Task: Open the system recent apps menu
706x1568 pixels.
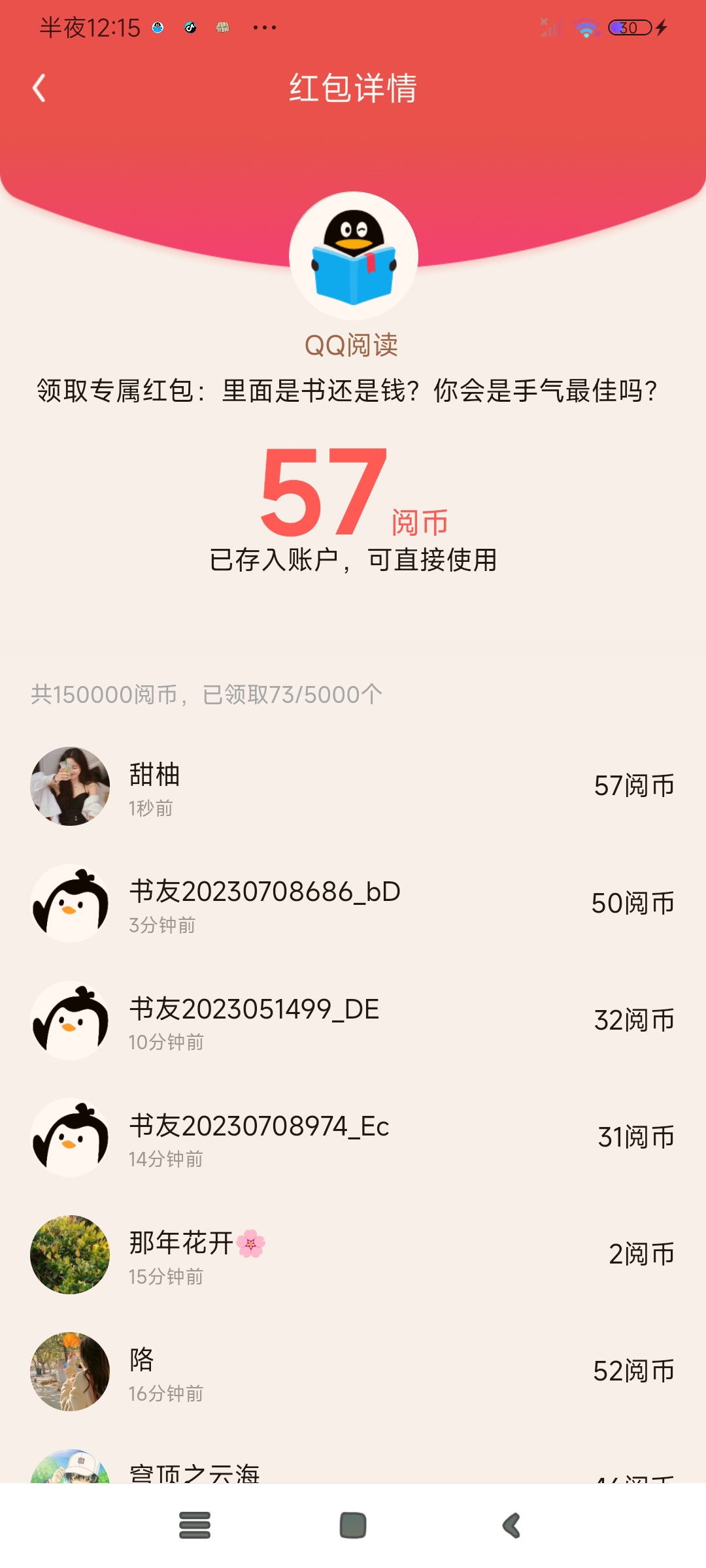Action: [x=195, y=1526]
